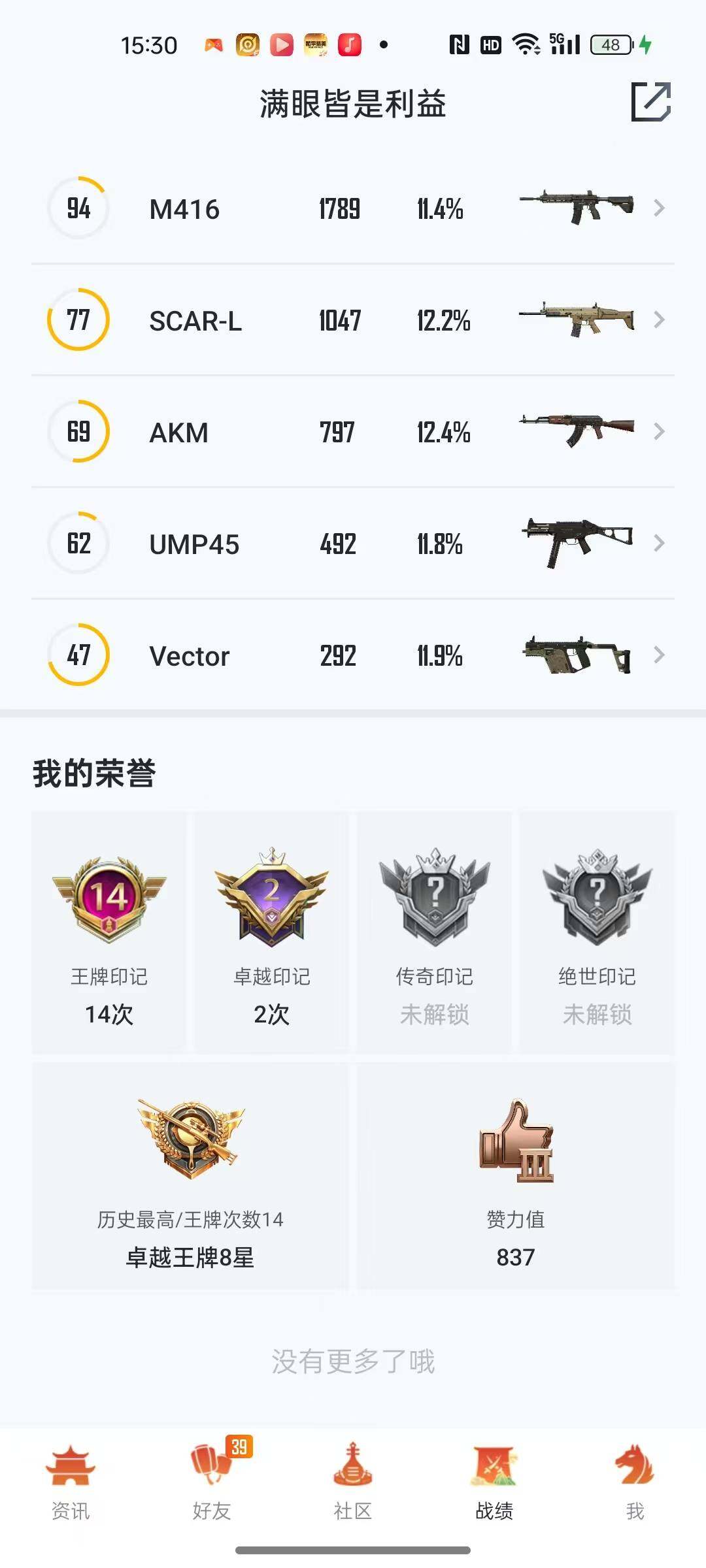Tap the M416 level 94 progress ring
Viewport: 706px width, 1568px height.
77,208
